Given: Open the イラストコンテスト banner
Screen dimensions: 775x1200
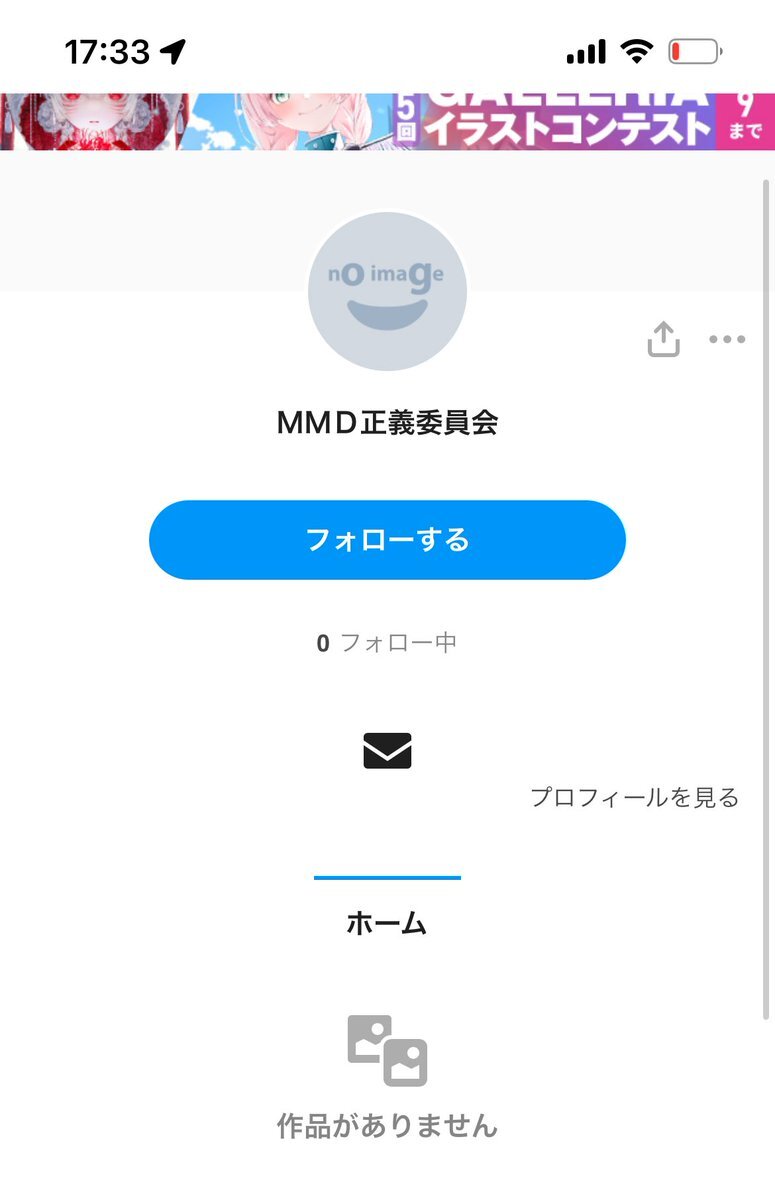Looking at the screenshot, I should point(387,121).
